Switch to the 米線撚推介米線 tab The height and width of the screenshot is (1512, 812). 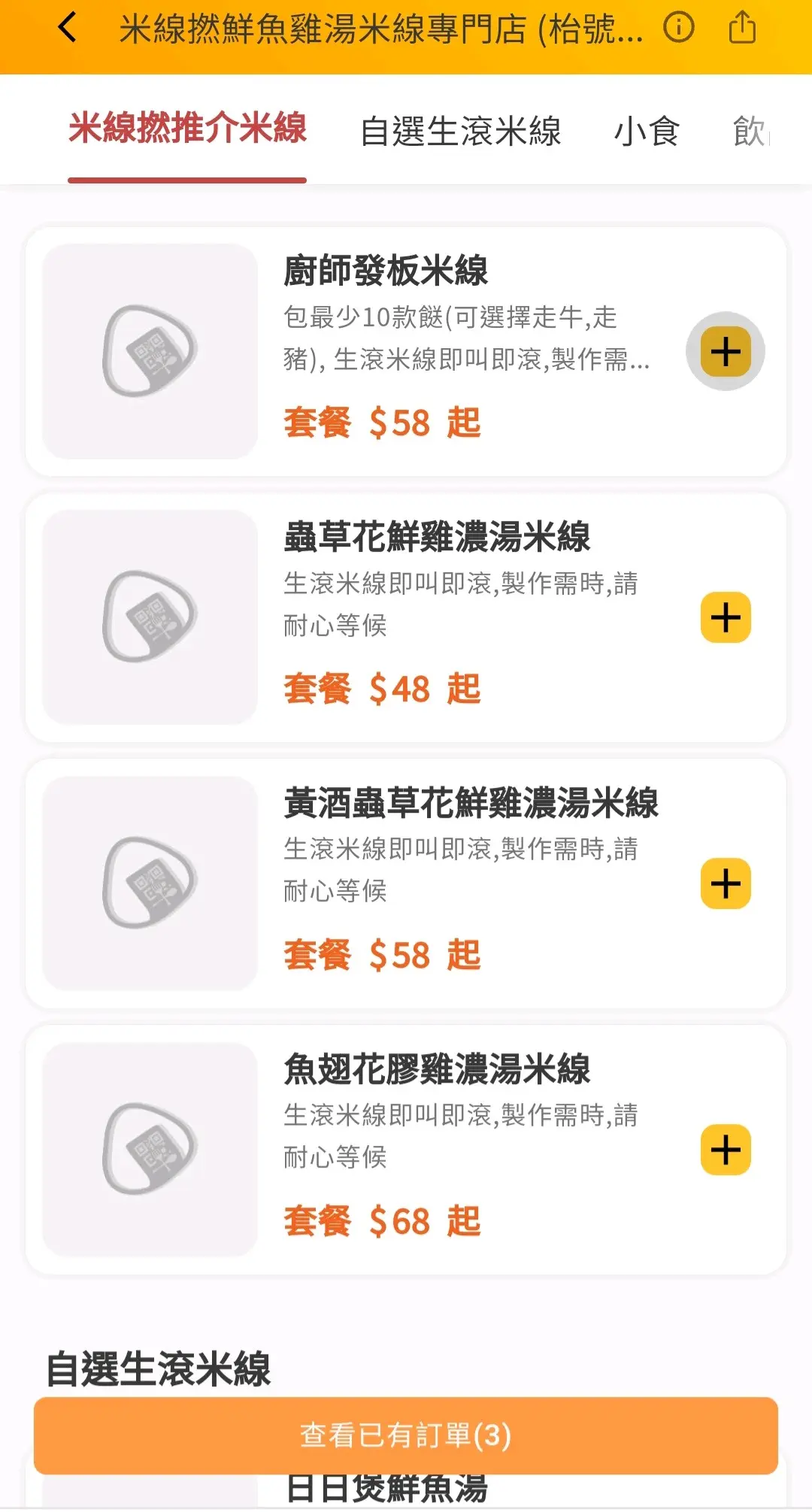coord(187,128)
